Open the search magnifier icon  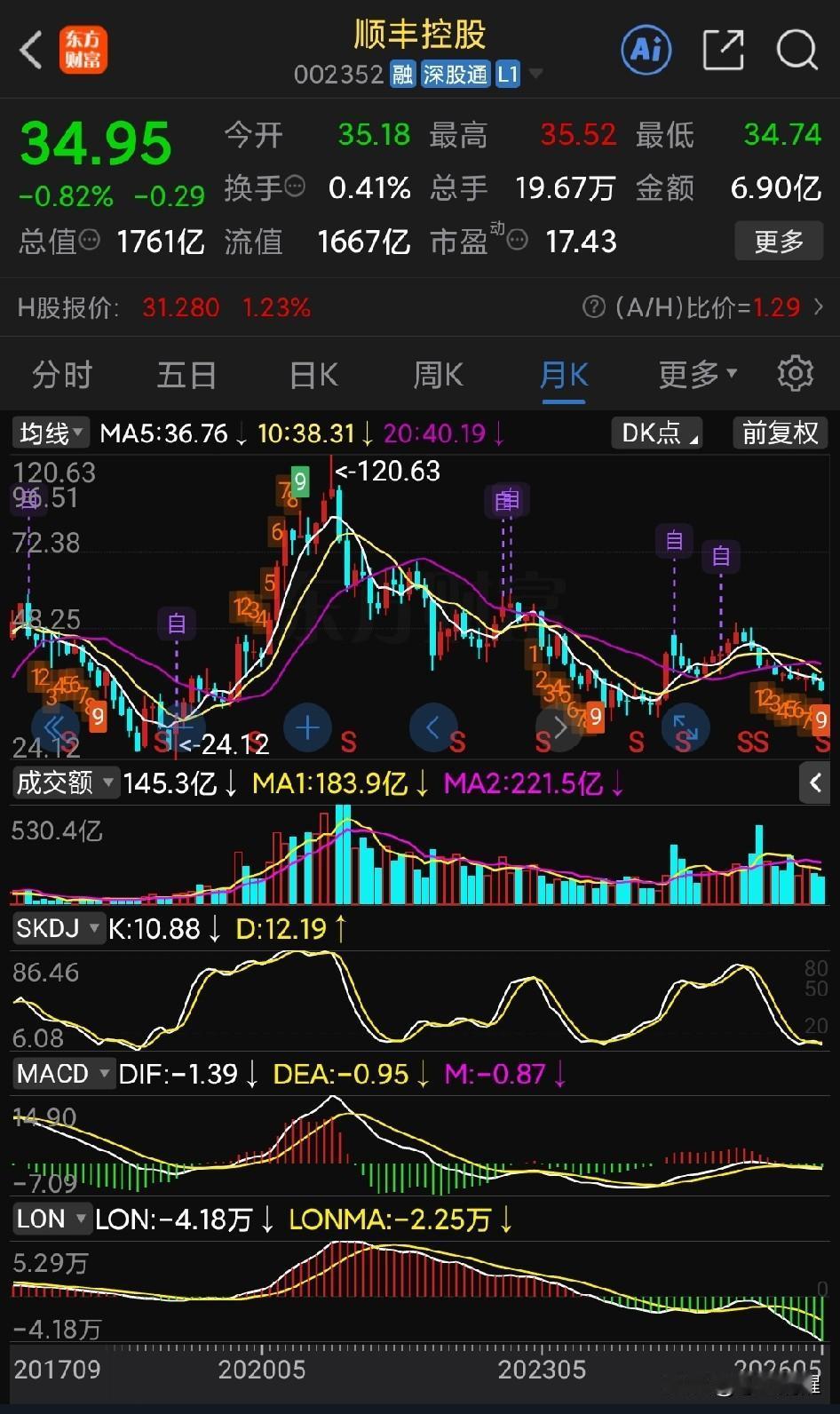tap(796, 50)
